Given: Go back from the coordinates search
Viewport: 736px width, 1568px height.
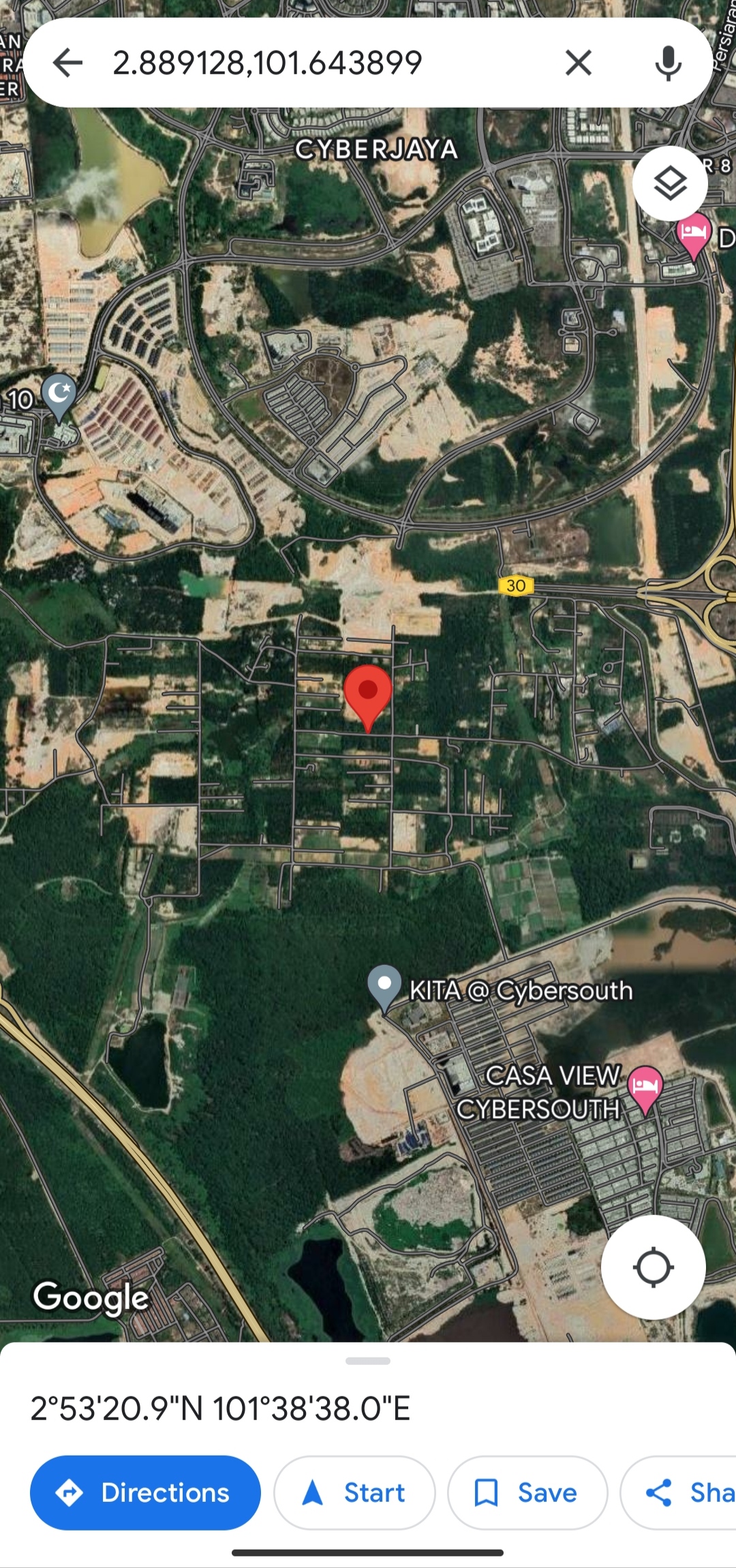Looking at the screenshot, I should (x=67, y=63).
